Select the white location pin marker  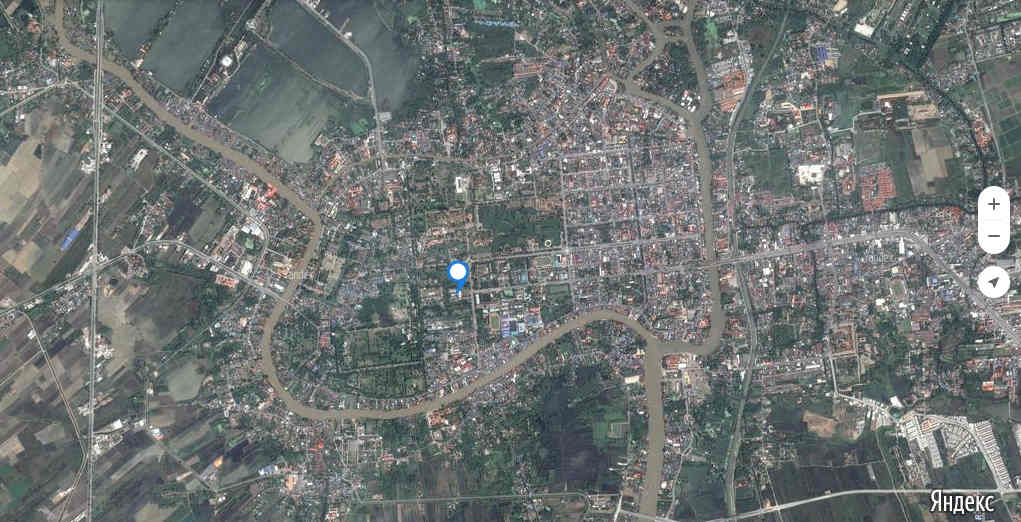pos(458,274)
